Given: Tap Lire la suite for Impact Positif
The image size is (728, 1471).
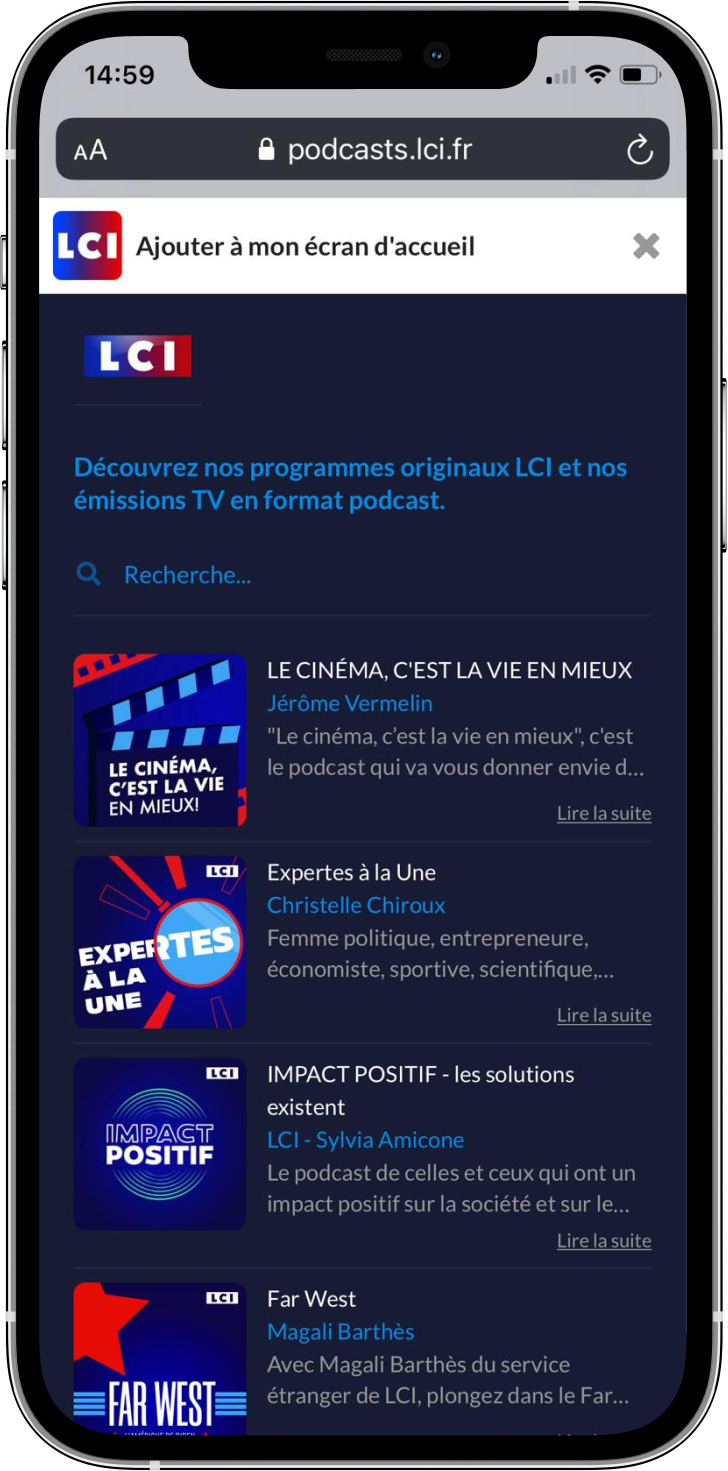Looking at the screenshot, I should (x=604, y=1241).
